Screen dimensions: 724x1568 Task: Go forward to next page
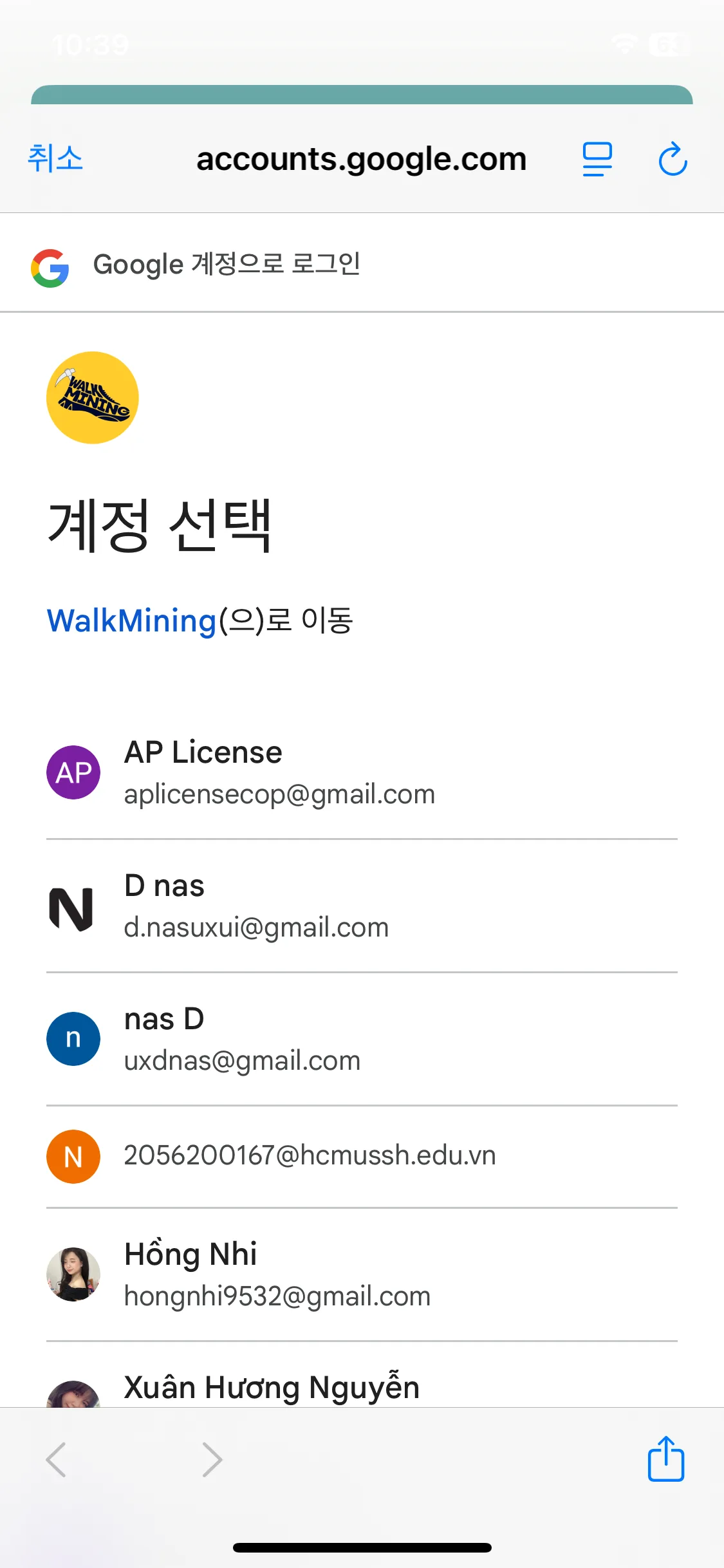tap(212, 1459)
